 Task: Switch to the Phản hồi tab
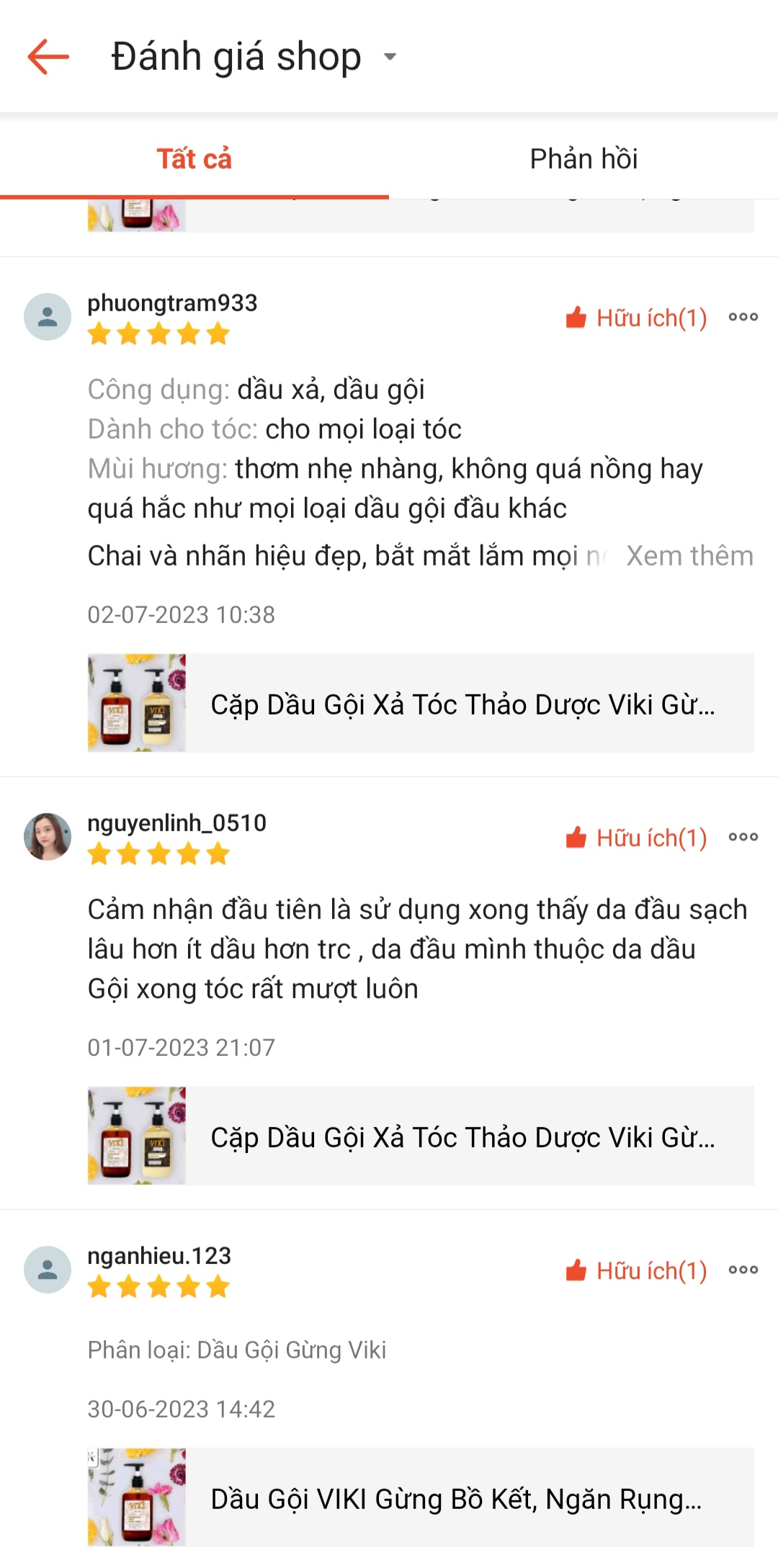[583, 159]
